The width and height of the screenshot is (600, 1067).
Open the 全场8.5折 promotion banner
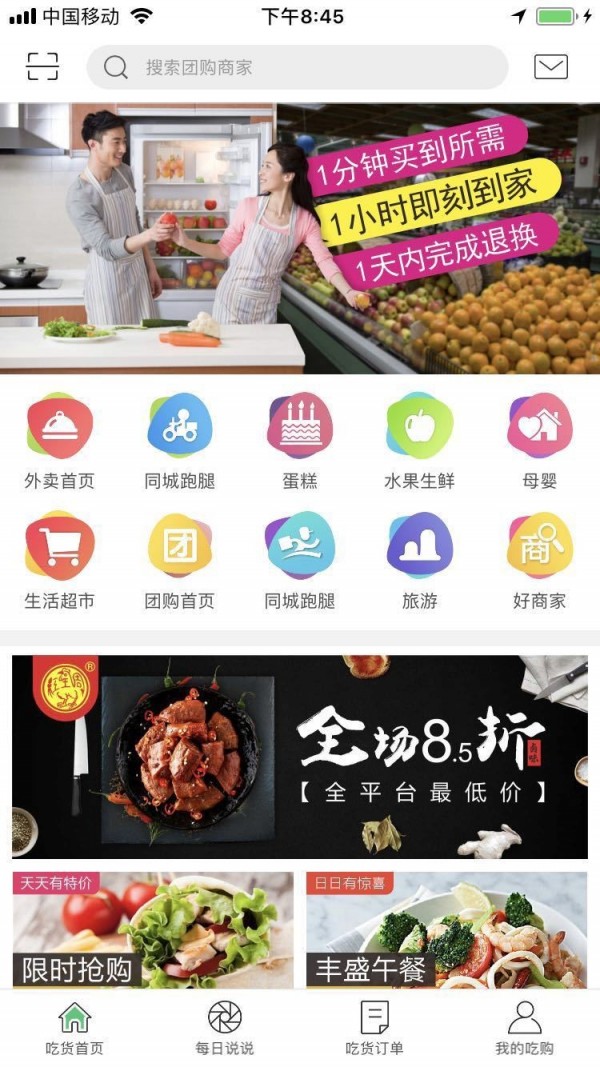(x=300, y=757)
